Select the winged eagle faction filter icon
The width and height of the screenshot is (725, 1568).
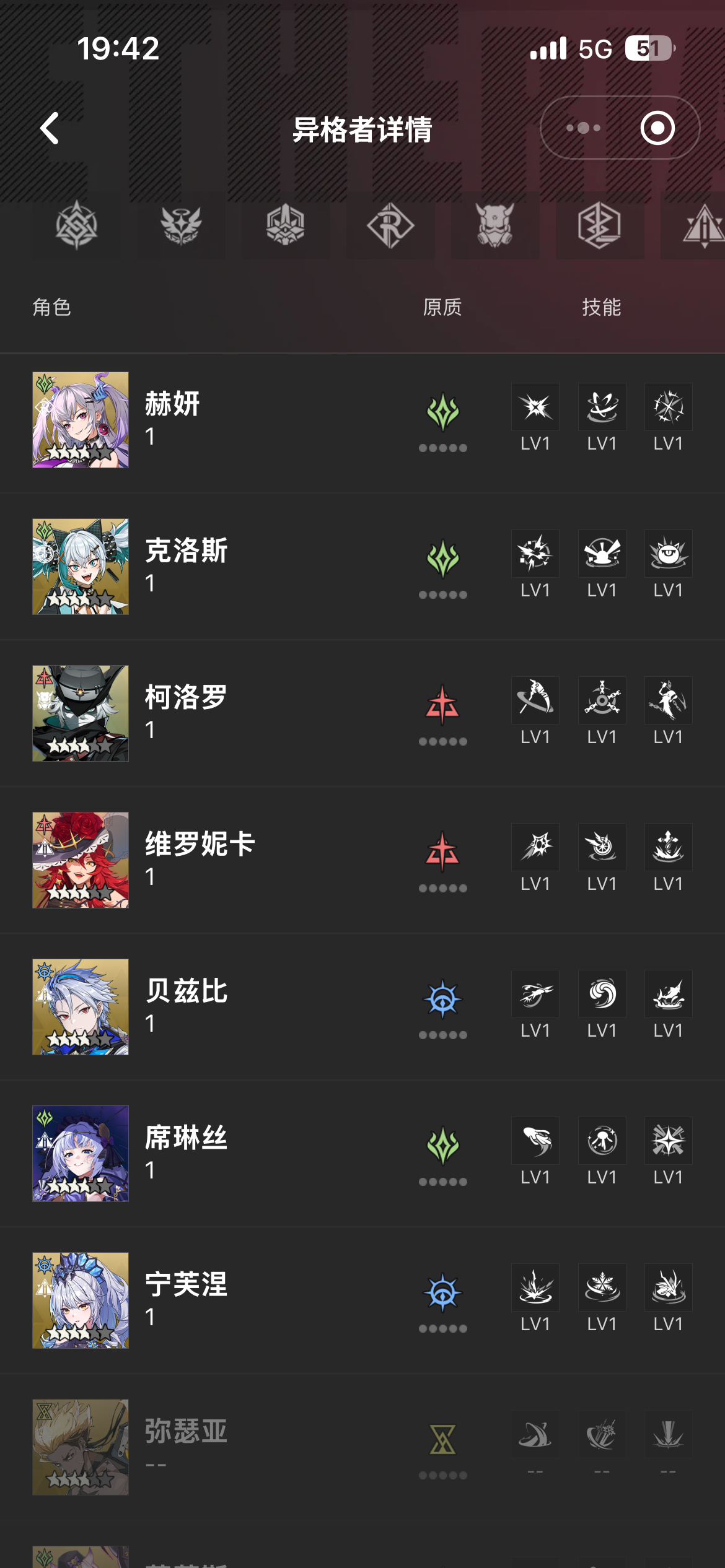click(x=182, y=227)
